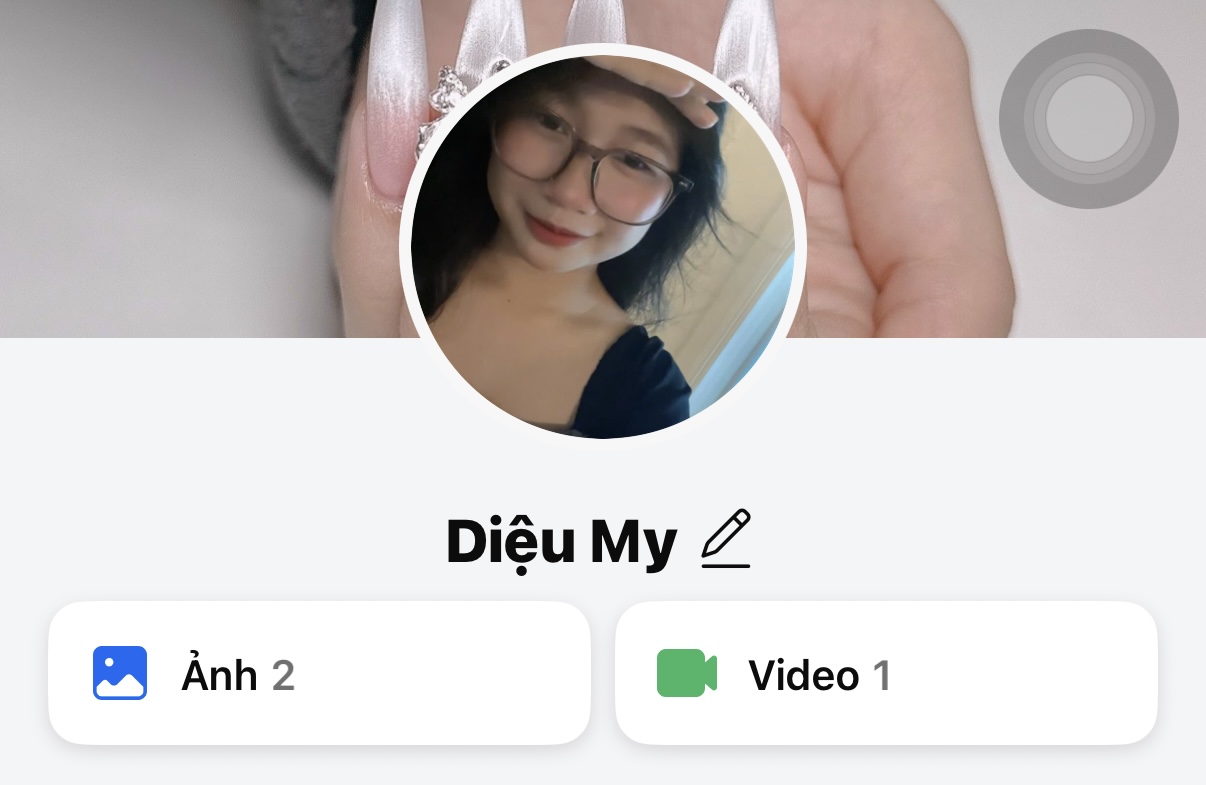Screen dimensions: 1206x785
Task: Tap the edit pencil next to the profile name
Action: click(x=726, y=539)
